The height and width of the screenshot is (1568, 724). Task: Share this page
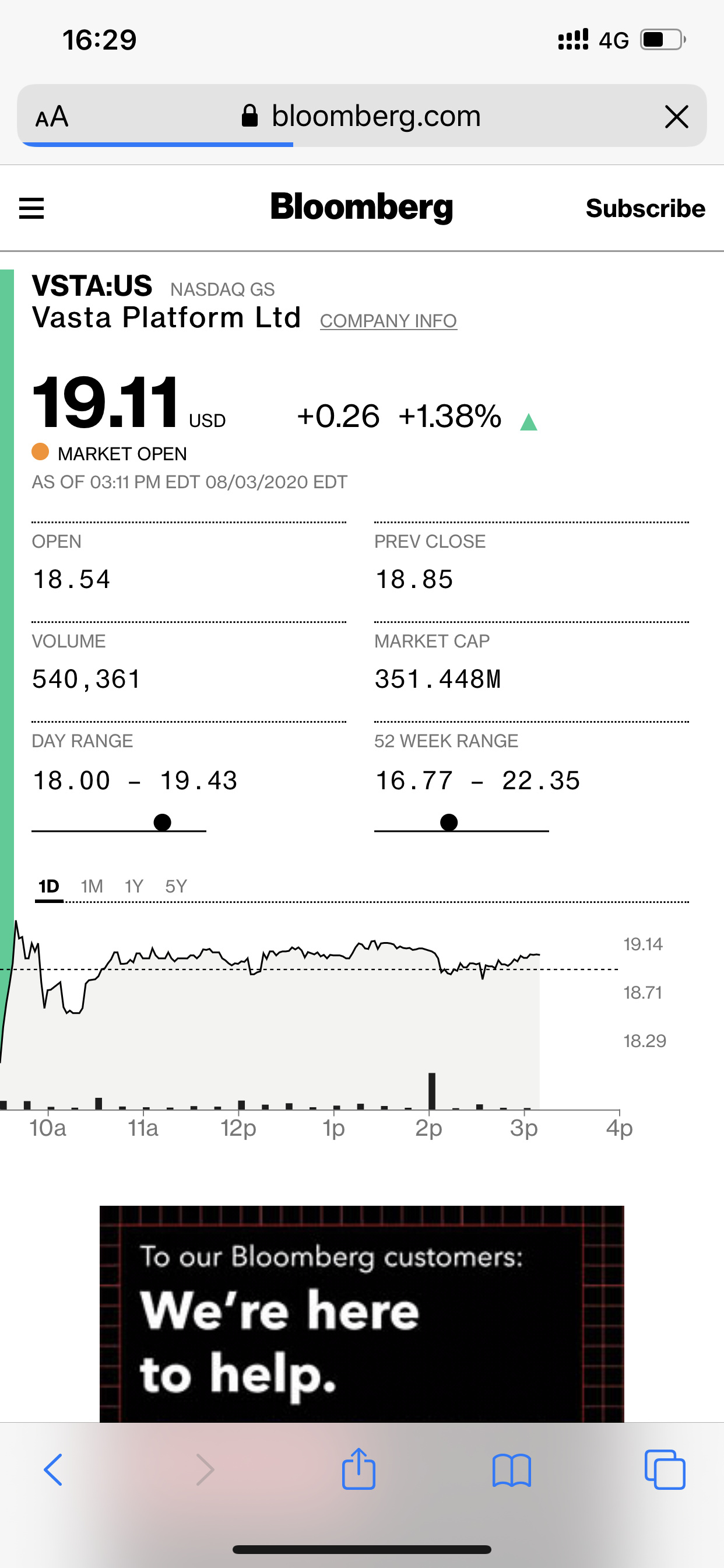point(359,1469)
